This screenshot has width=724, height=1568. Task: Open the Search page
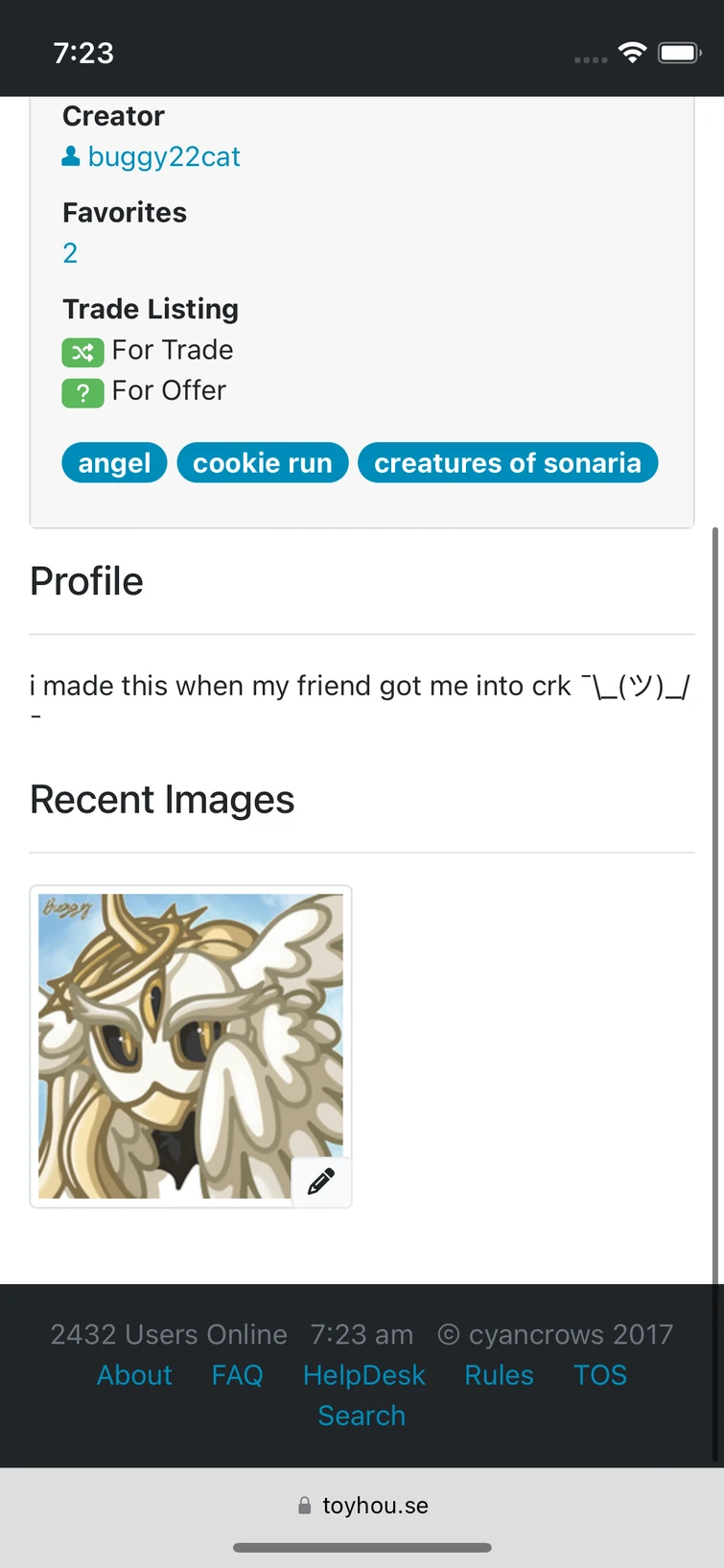[362, 1416]
